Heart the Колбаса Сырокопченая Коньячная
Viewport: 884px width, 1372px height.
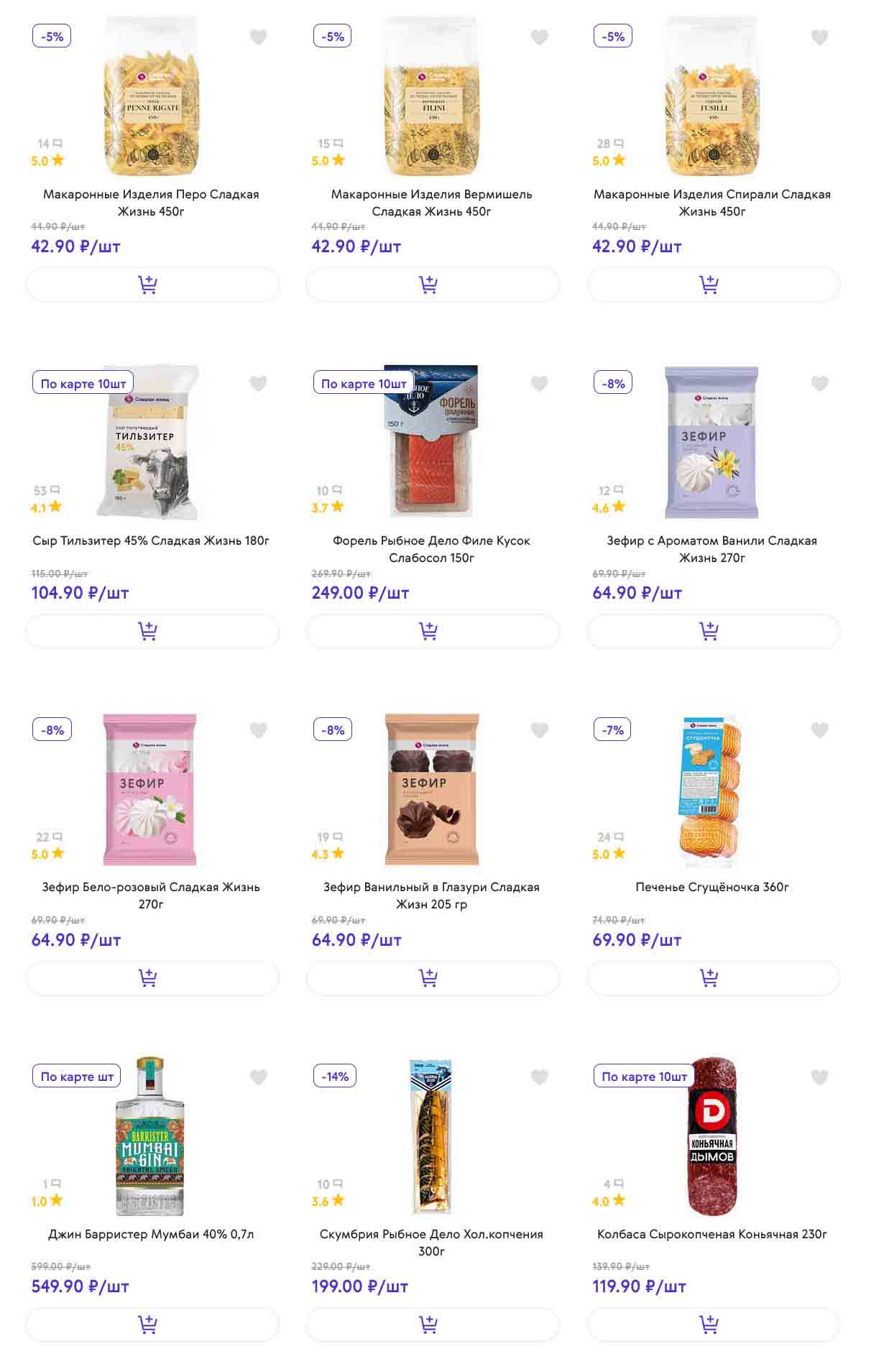pos(819,1077)
